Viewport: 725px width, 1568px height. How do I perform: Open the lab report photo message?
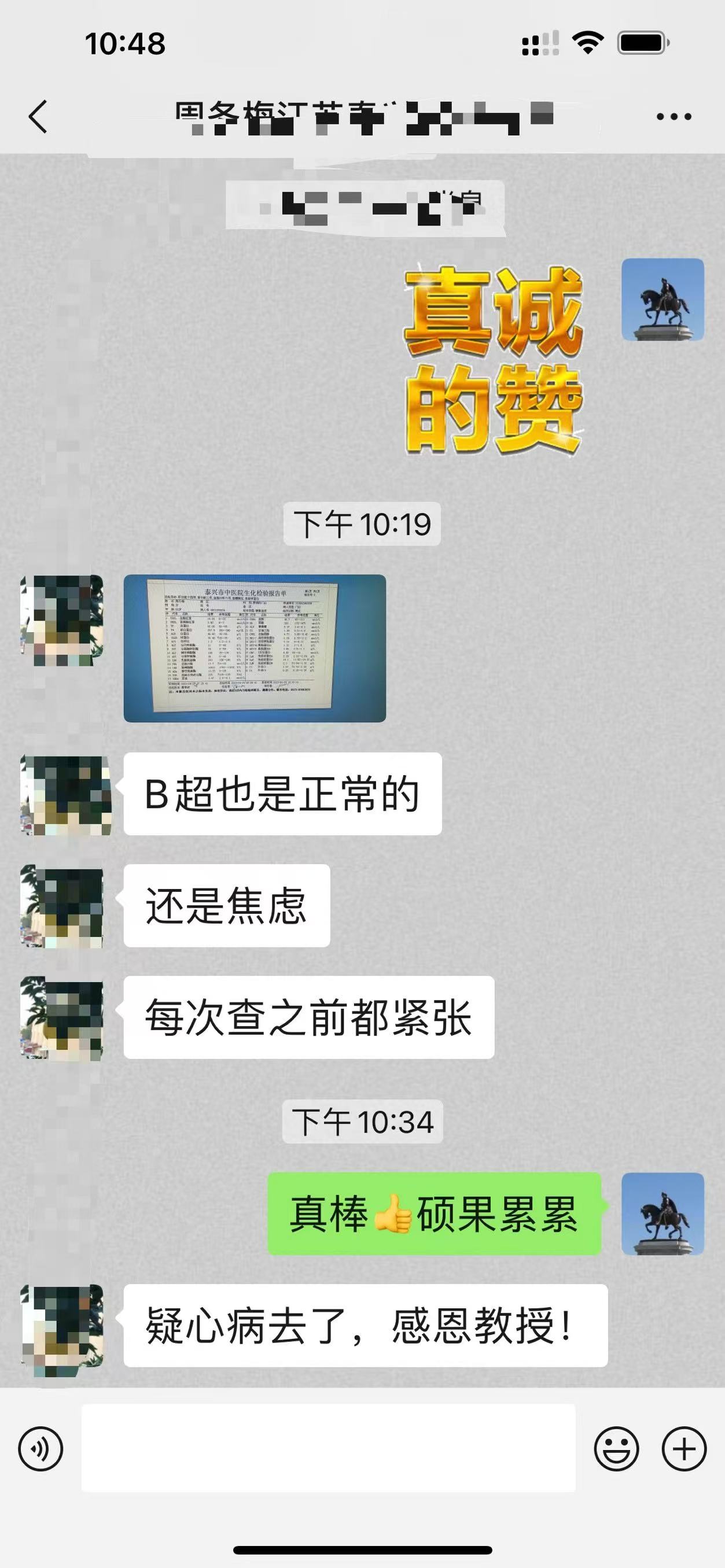point(255,648)
